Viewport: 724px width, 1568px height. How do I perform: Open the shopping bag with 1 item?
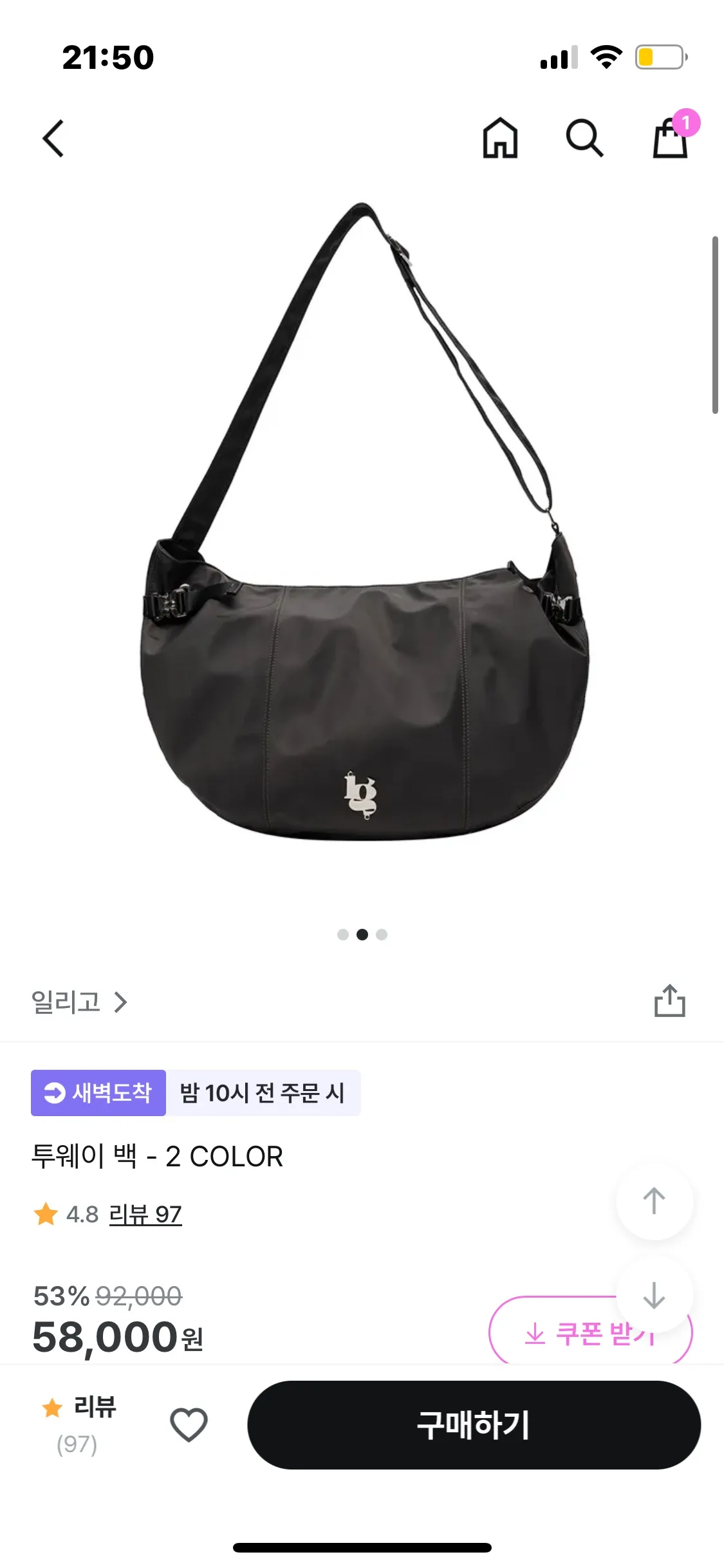coord(671,138)
